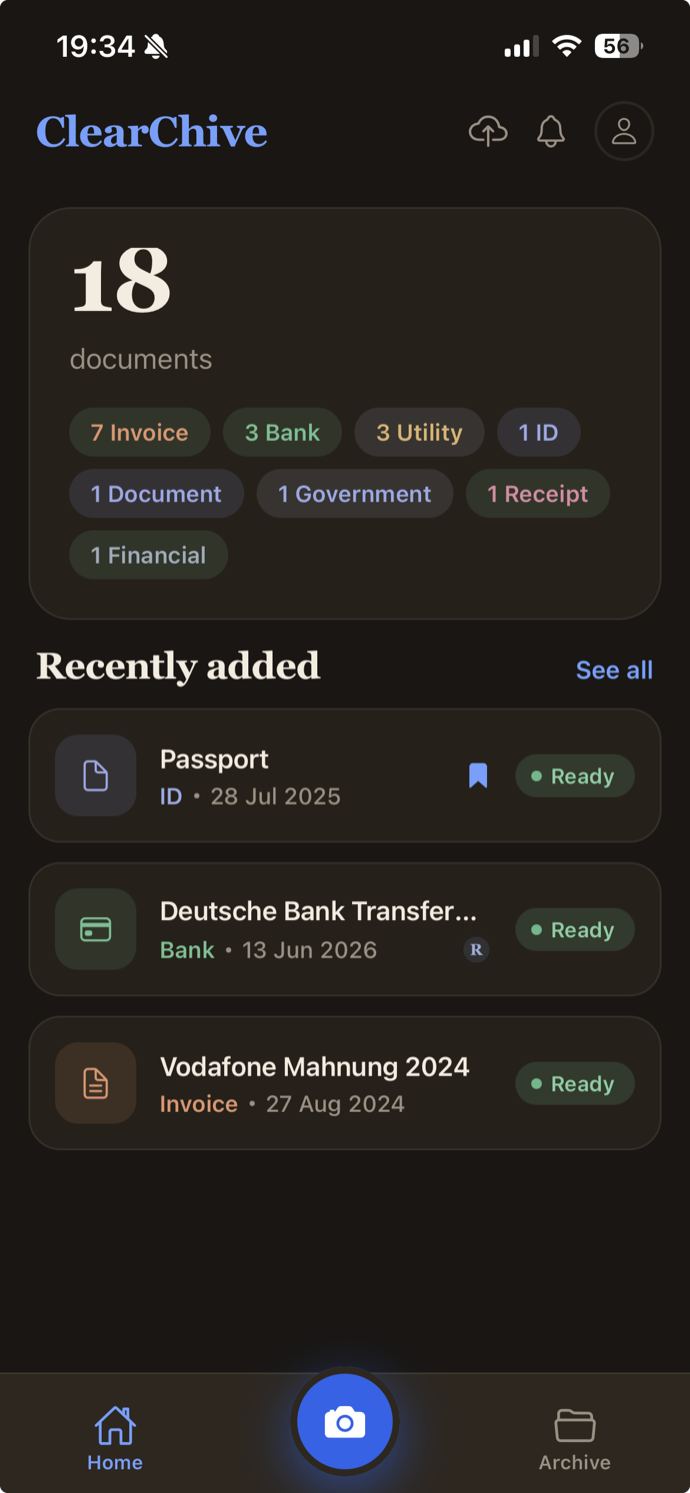The height and width of the screenshot is (1493, 690).
Task: Tap the 1 ID chip
Action: (x=538, y=433)
